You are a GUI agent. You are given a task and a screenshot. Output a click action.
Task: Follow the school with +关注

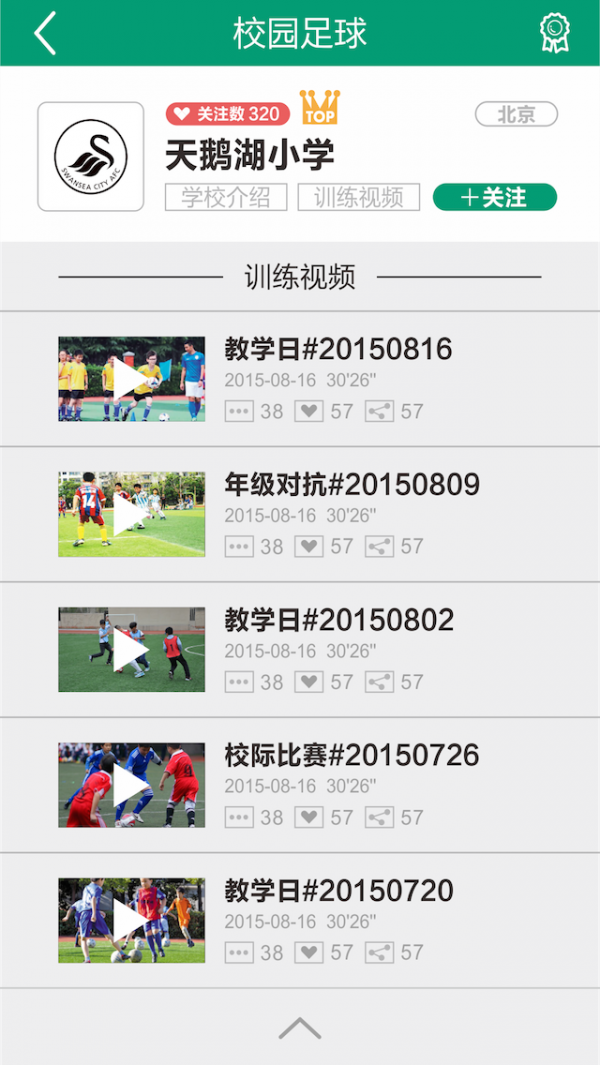click(x=494, y=197)
